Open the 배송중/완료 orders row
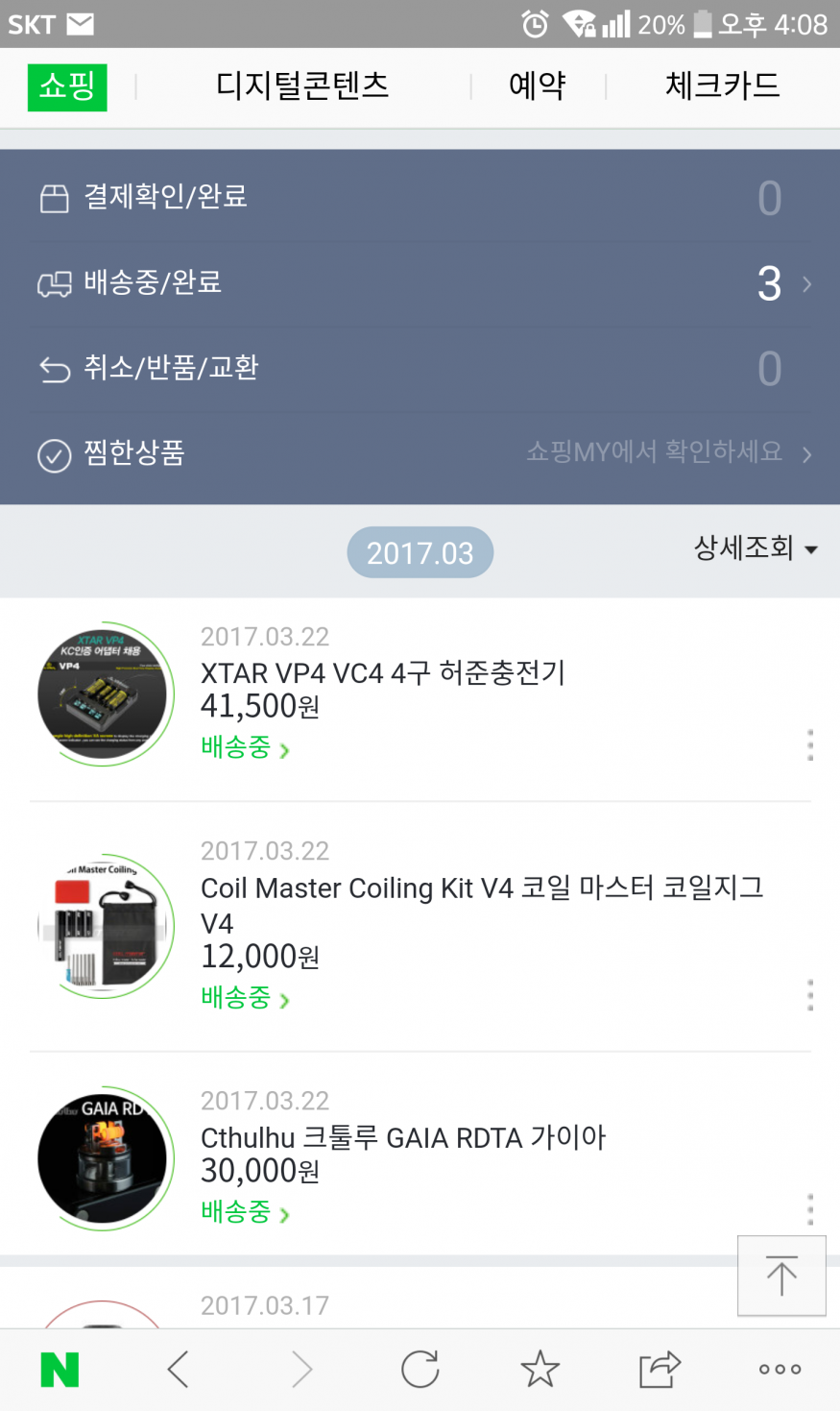 click(x=420, y=283)
